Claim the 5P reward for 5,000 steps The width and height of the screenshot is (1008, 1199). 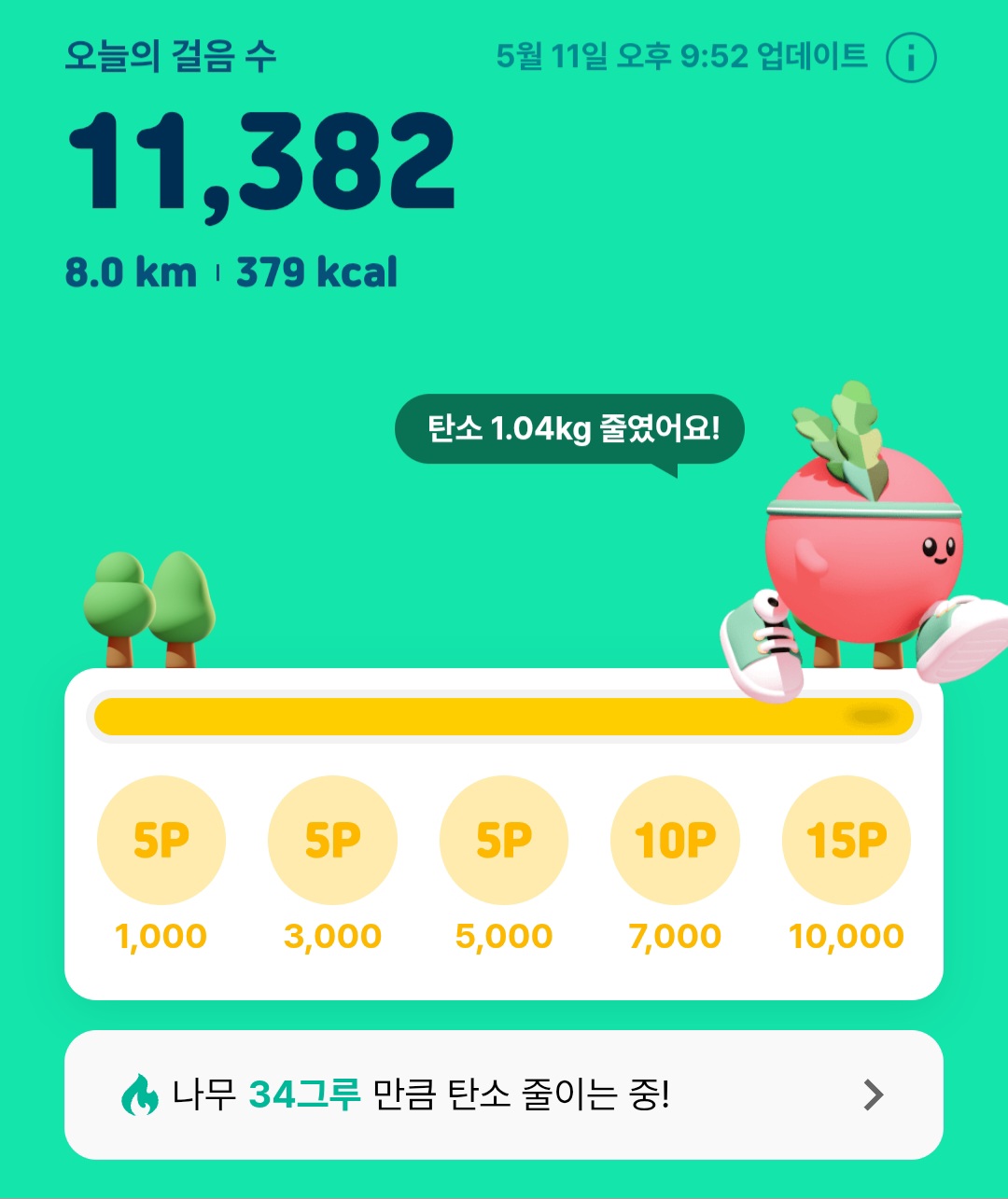pyautogui.click(x=504, y=840)
